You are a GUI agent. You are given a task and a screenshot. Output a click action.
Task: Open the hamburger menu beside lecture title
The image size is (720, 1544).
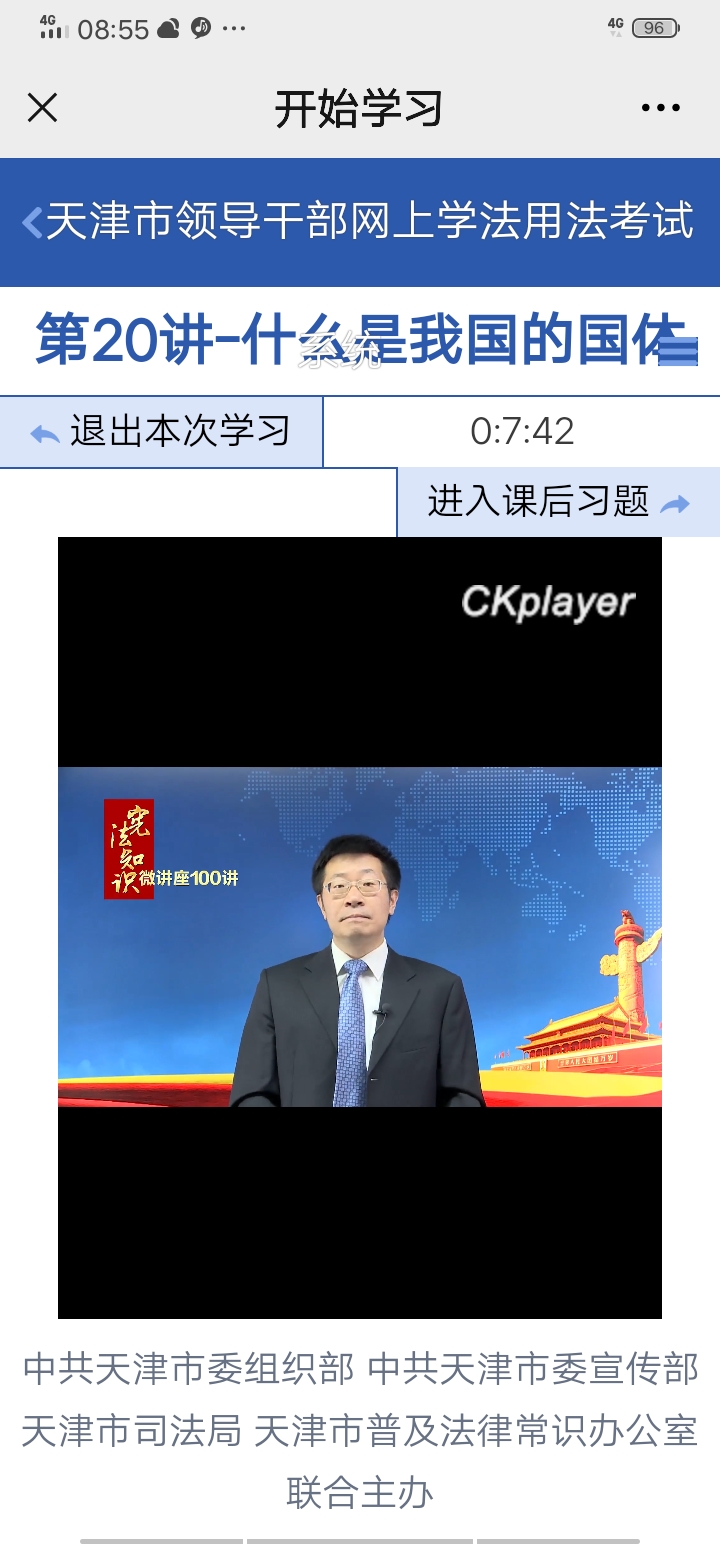678,350
